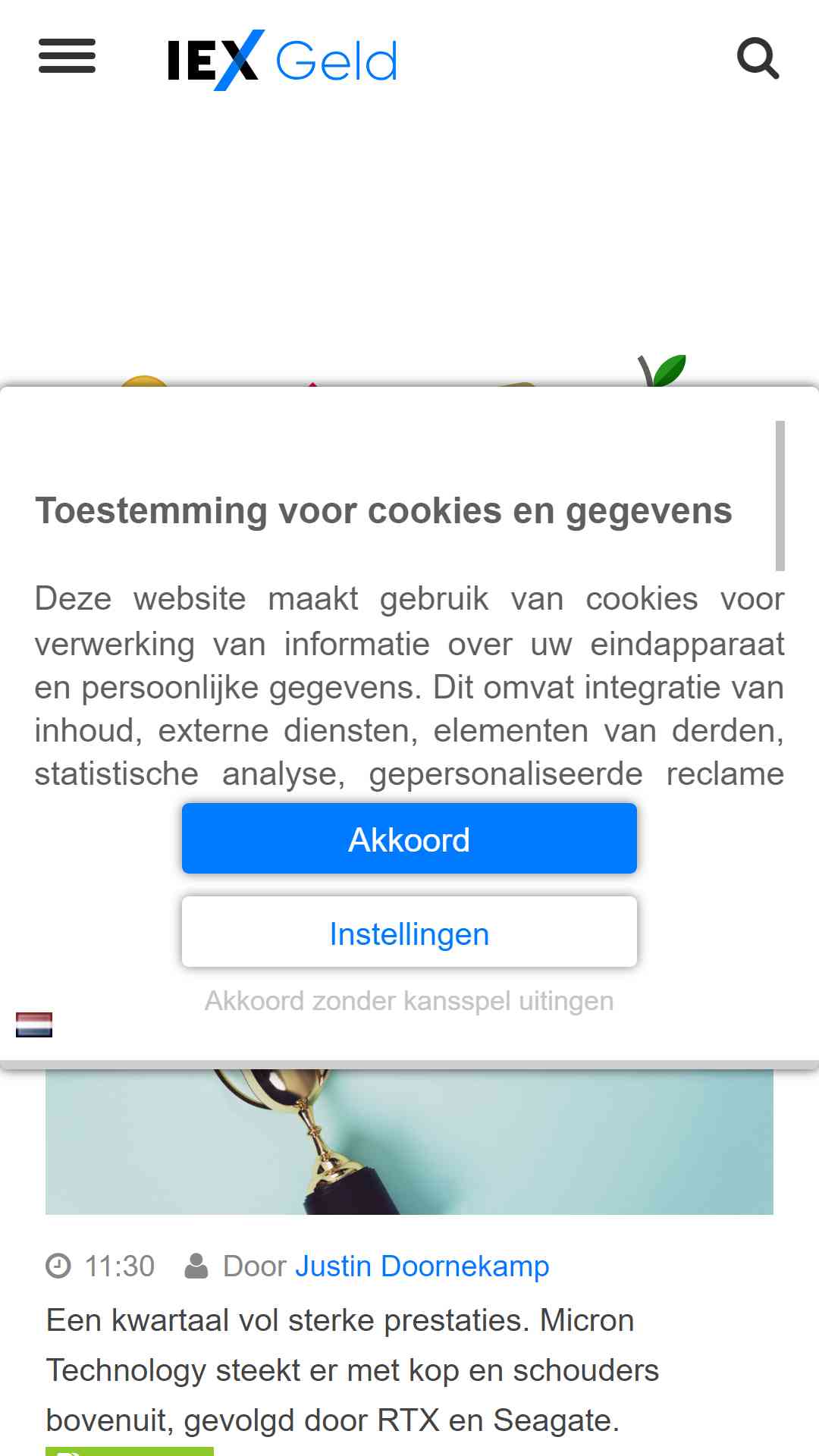
Task: Change language via Dutch flag icon
Action: [x=34, y=1025]
